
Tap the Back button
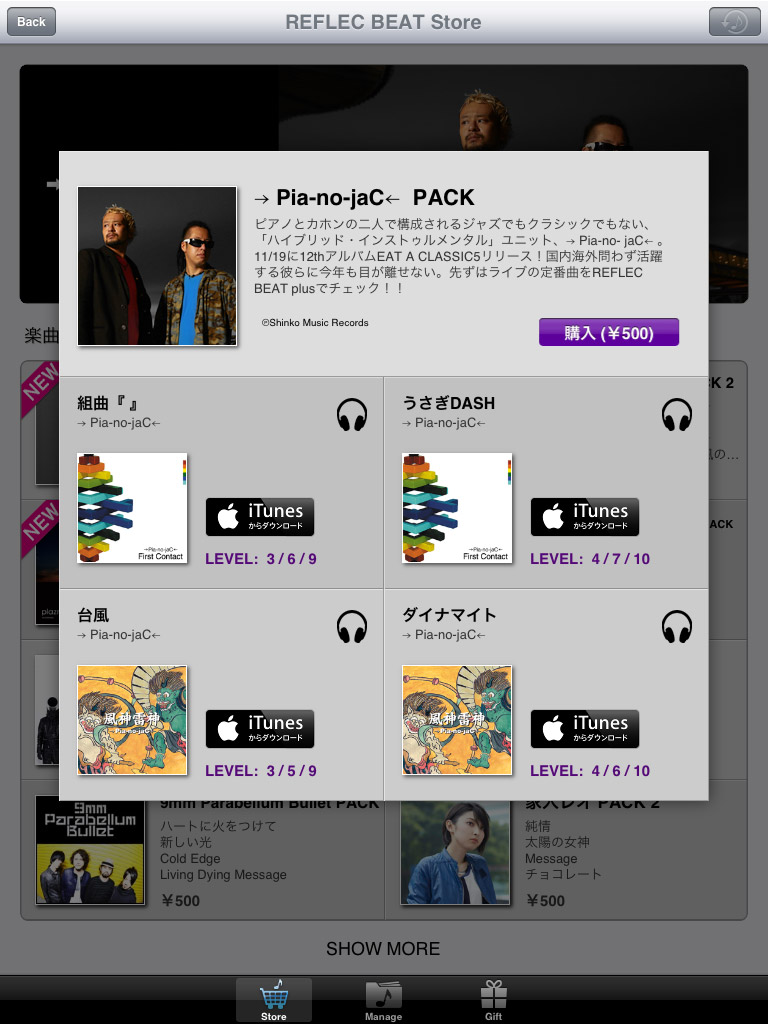(31, 21)
